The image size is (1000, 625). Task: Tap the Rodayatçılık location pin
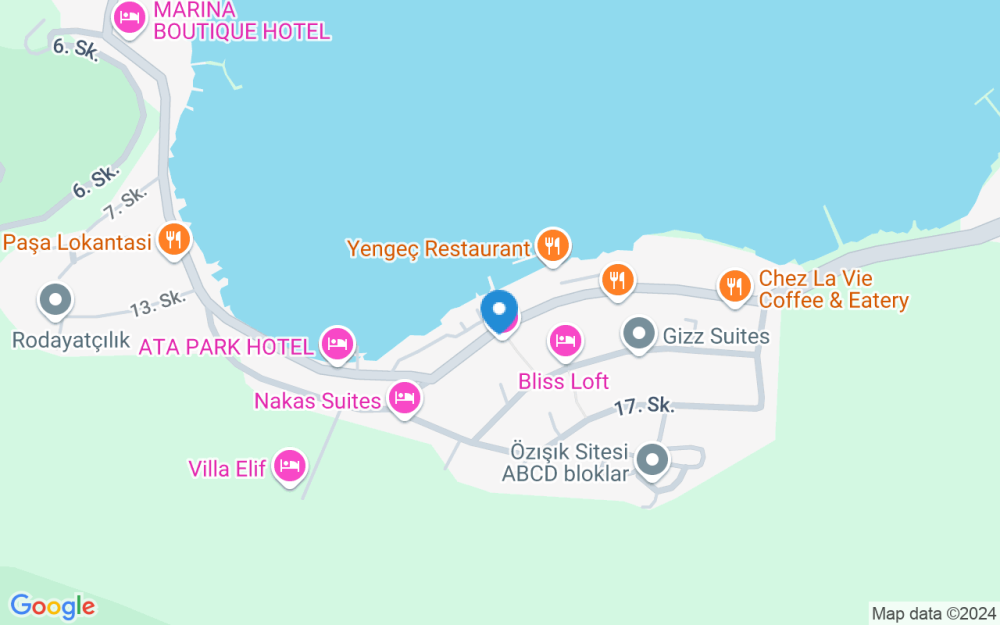pos(55,301)
